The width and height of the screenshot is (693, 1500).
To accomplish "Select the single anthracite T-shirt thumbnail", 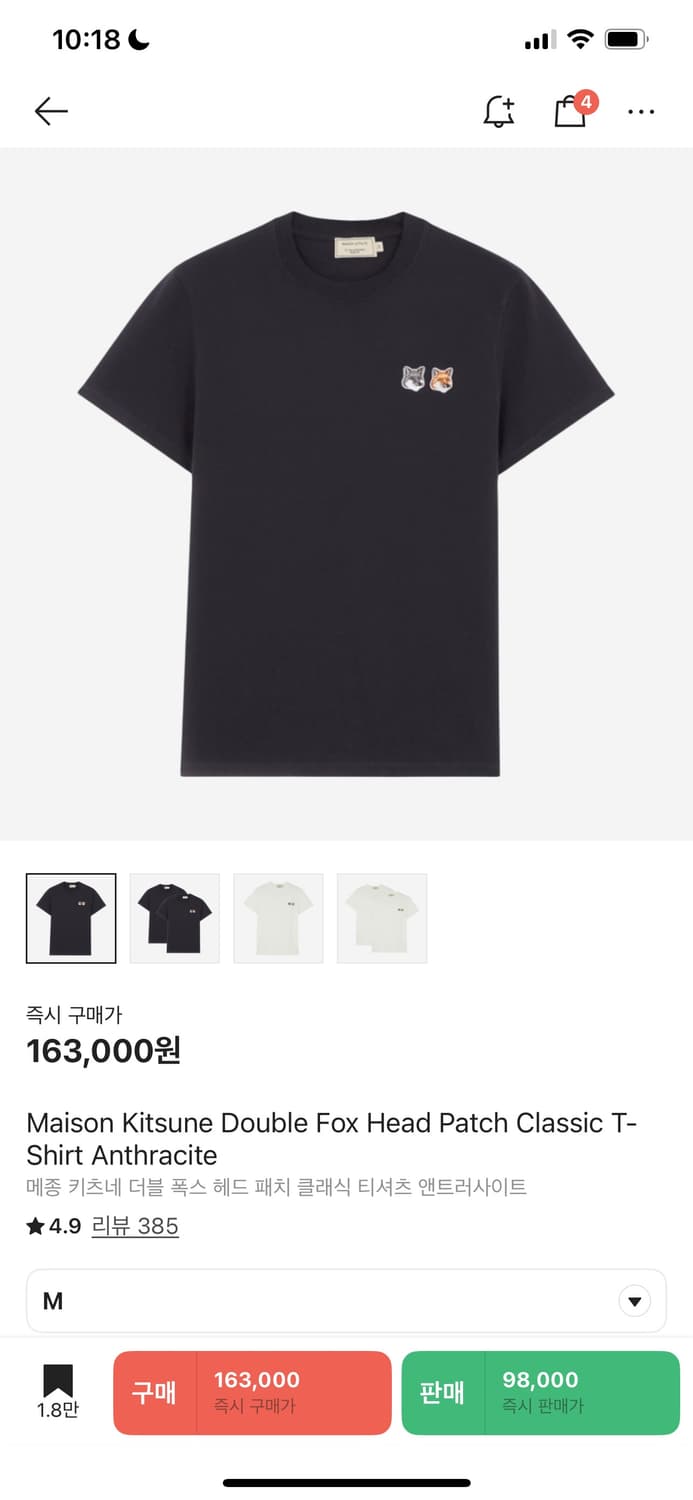I will point(71,918).
